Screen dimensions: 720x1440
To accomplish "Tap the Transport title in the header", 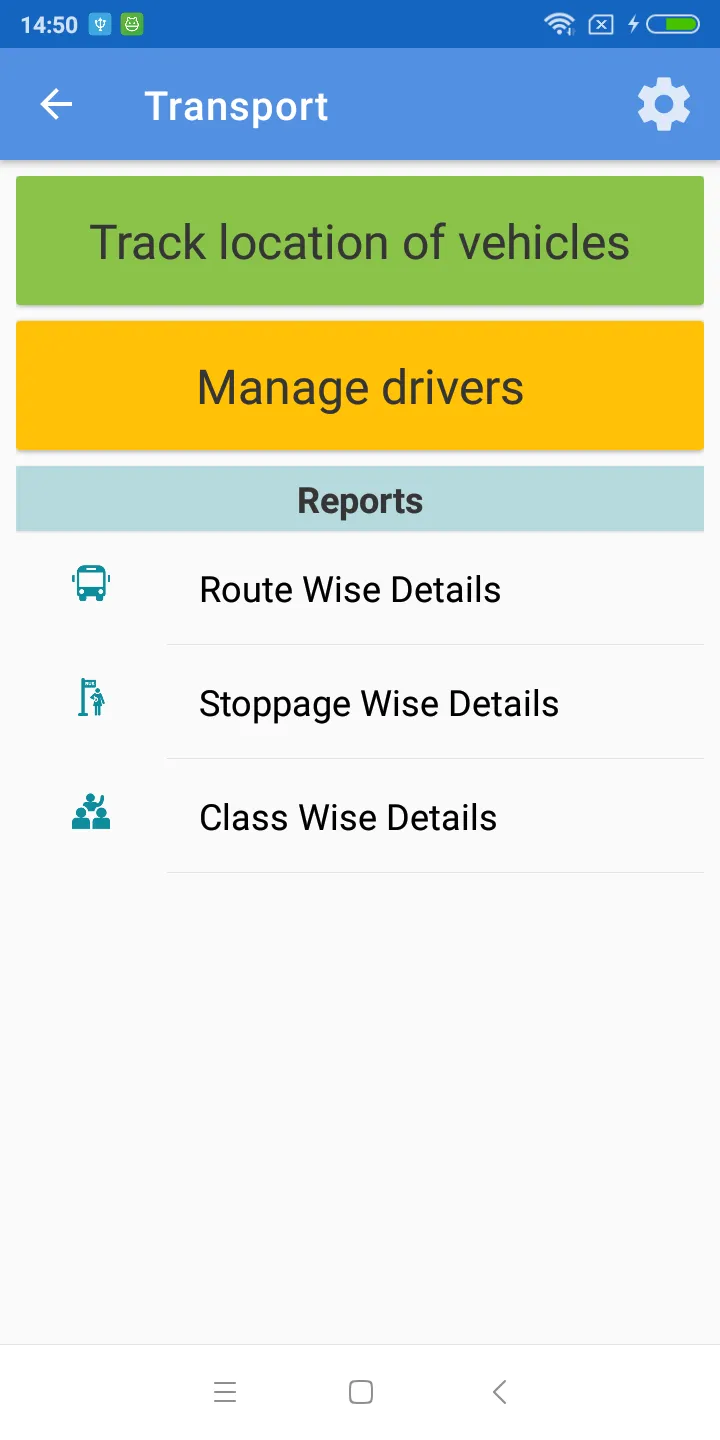I will tap(236, 104).
